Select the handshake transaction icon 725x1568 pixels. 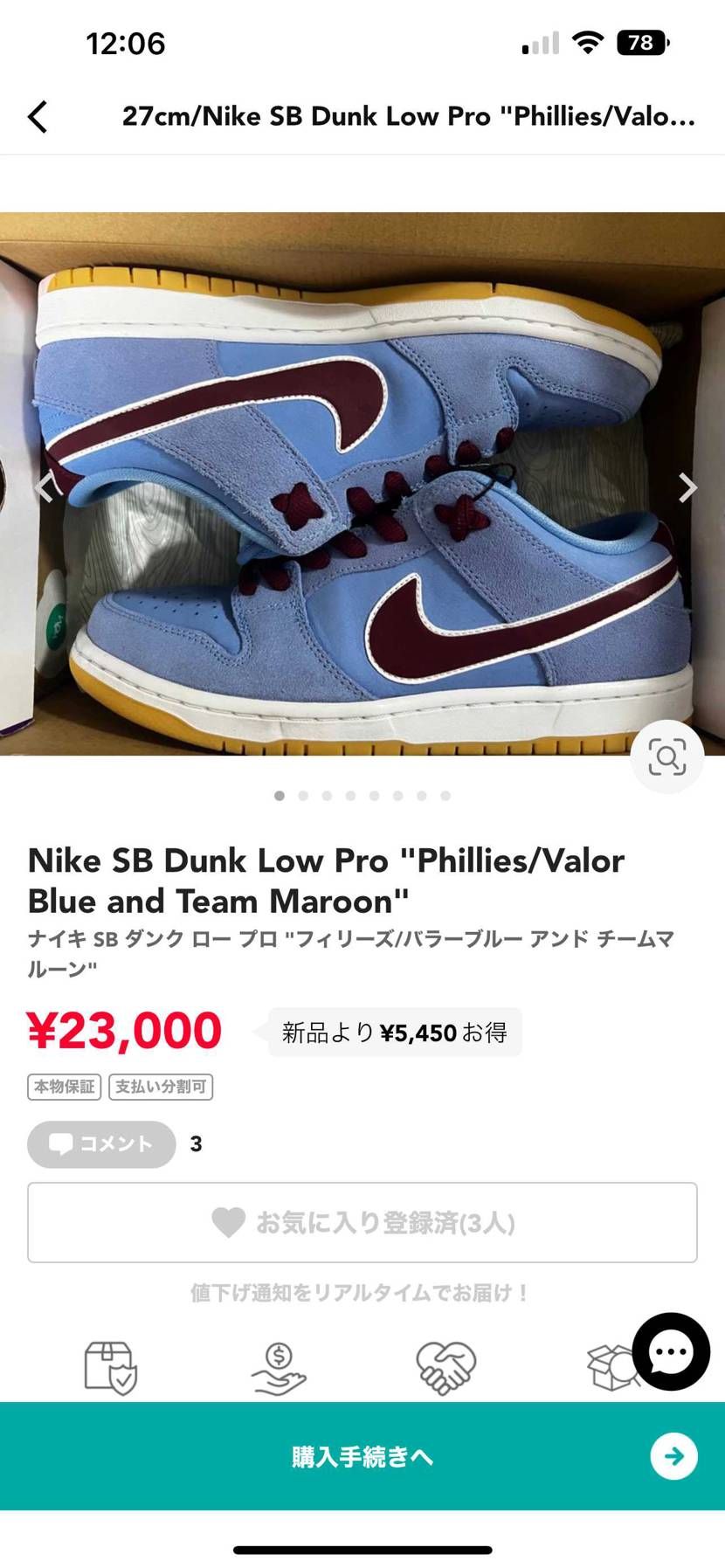(444, 1367)
